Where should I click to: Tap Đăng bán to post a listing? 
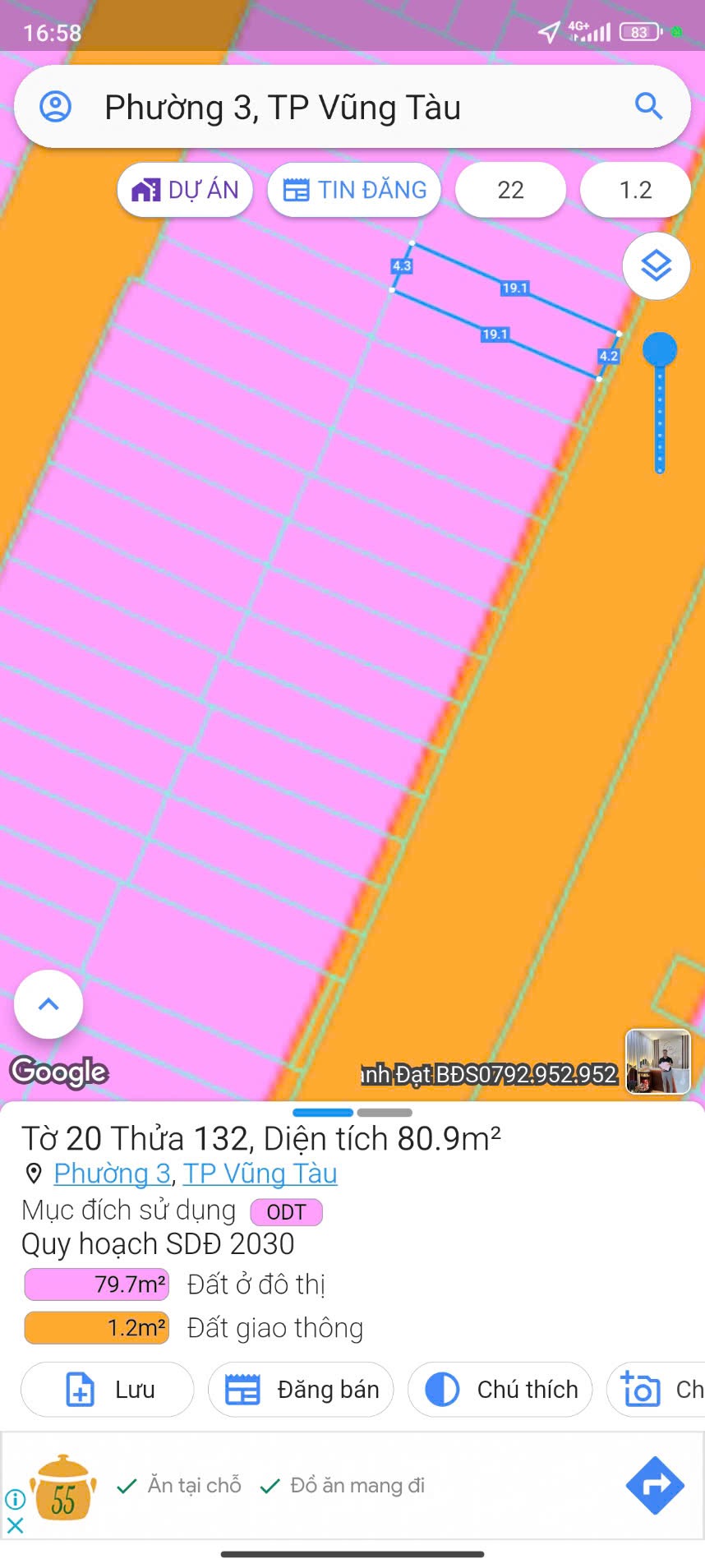click(301, 1390)
